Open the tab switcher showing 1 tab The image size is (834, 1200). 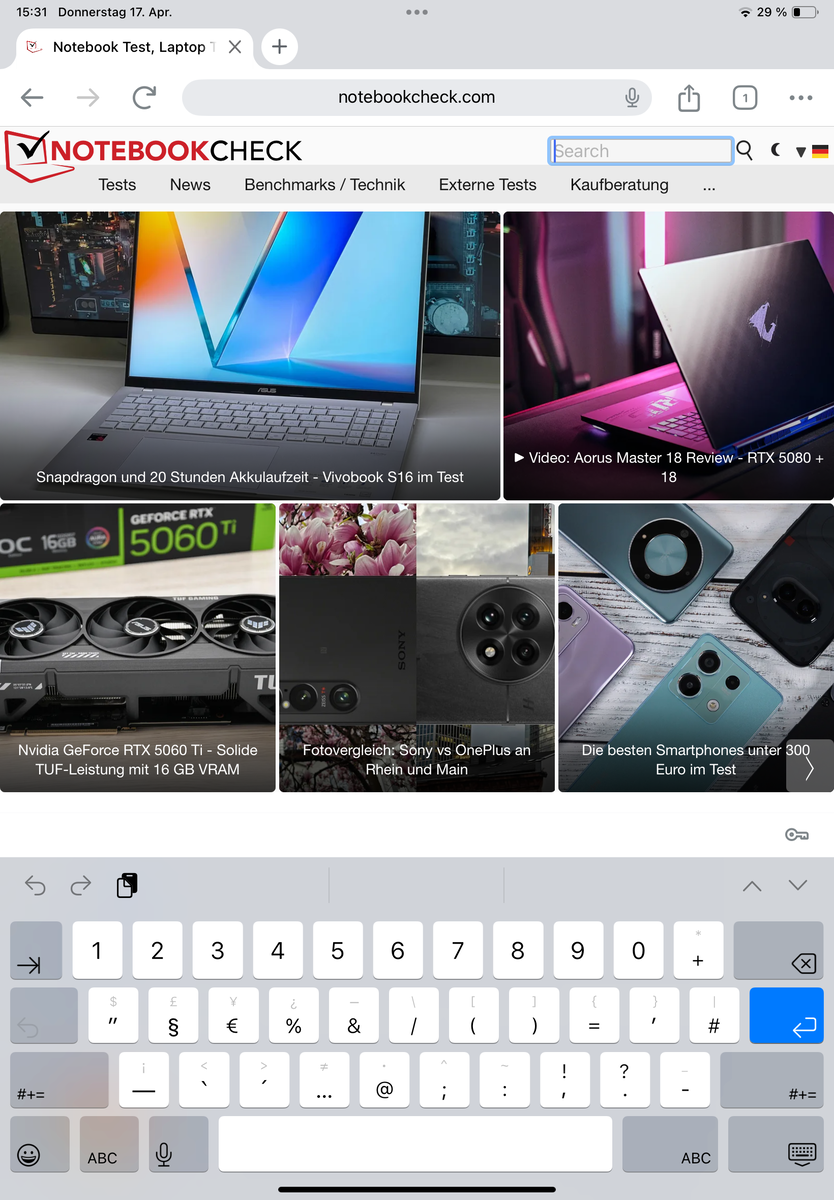pyautogui.click(x=744, y=97)
